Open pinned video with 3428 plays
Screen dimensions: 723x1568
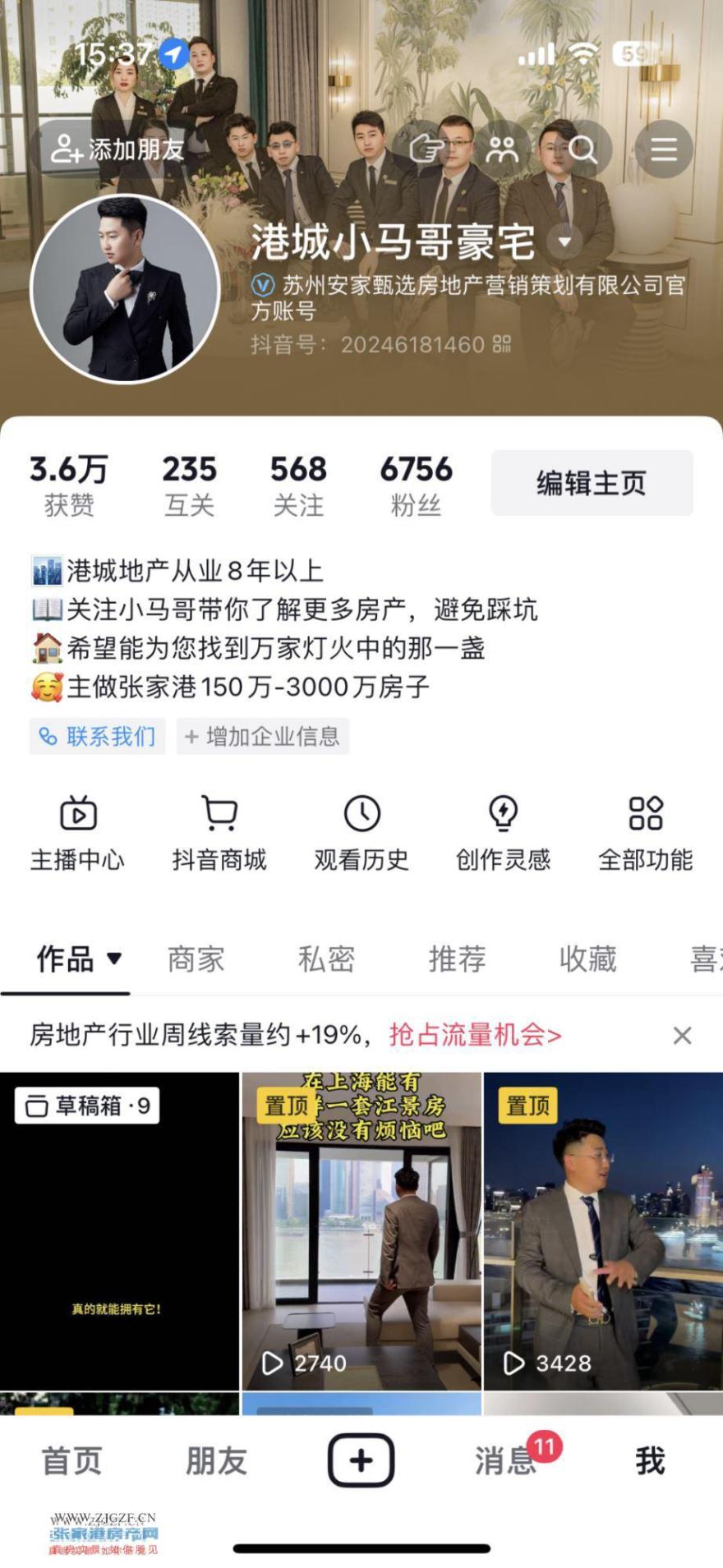(x=603, y=1230)
